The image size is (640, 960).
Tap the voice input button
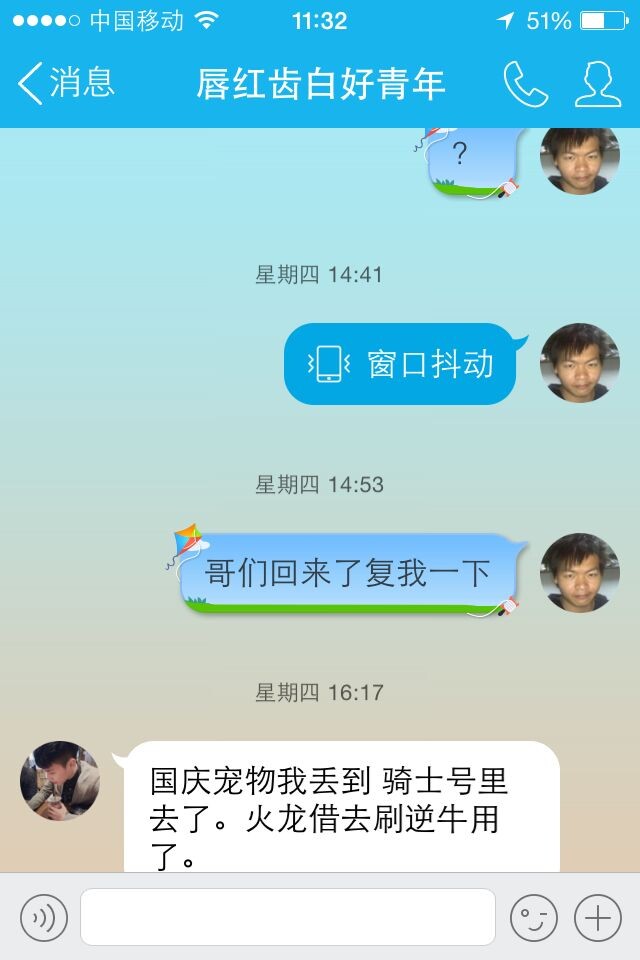[44, 917]
